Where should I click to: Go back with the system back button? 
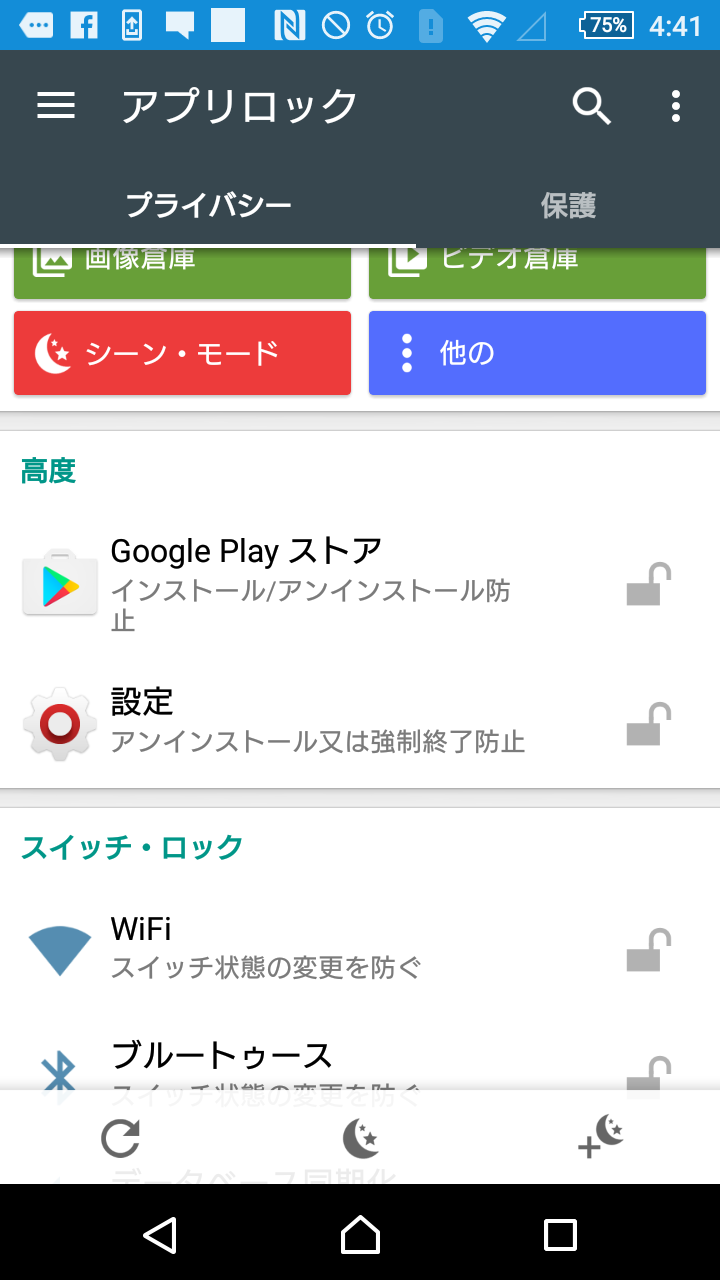160,1235
